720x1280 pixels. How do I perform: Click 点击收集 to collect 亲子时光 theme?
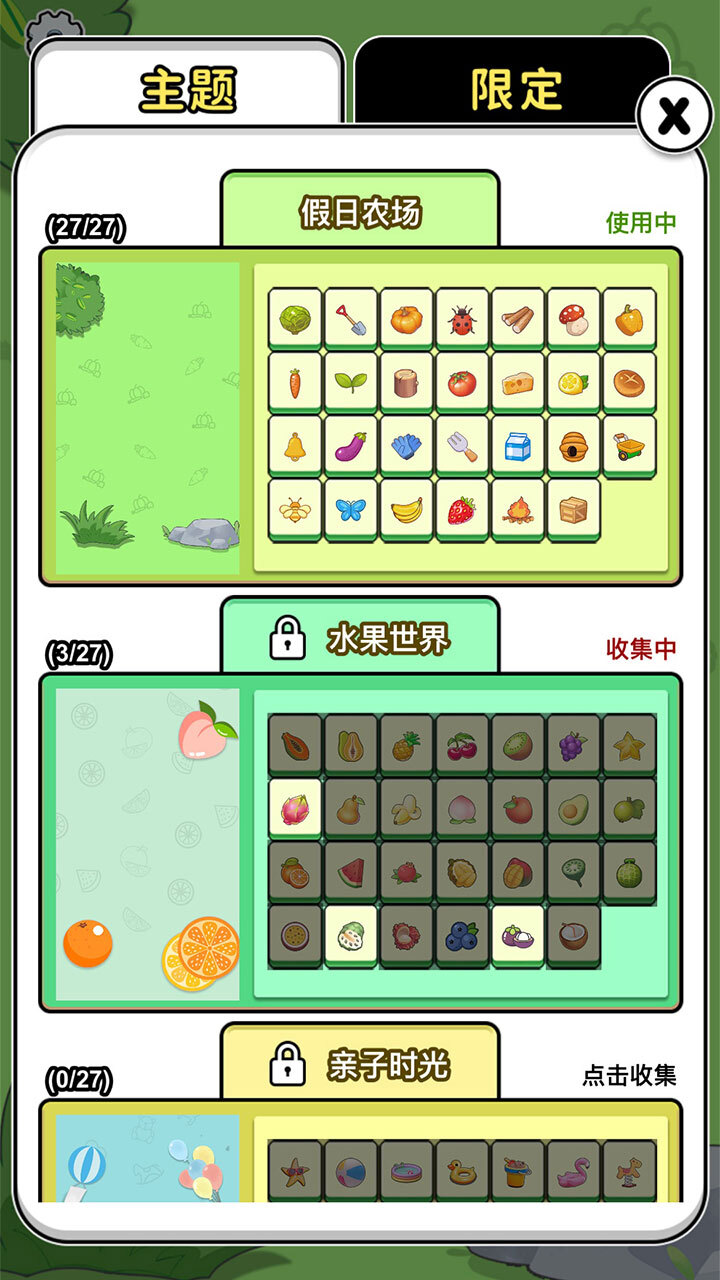point(634,1078)
